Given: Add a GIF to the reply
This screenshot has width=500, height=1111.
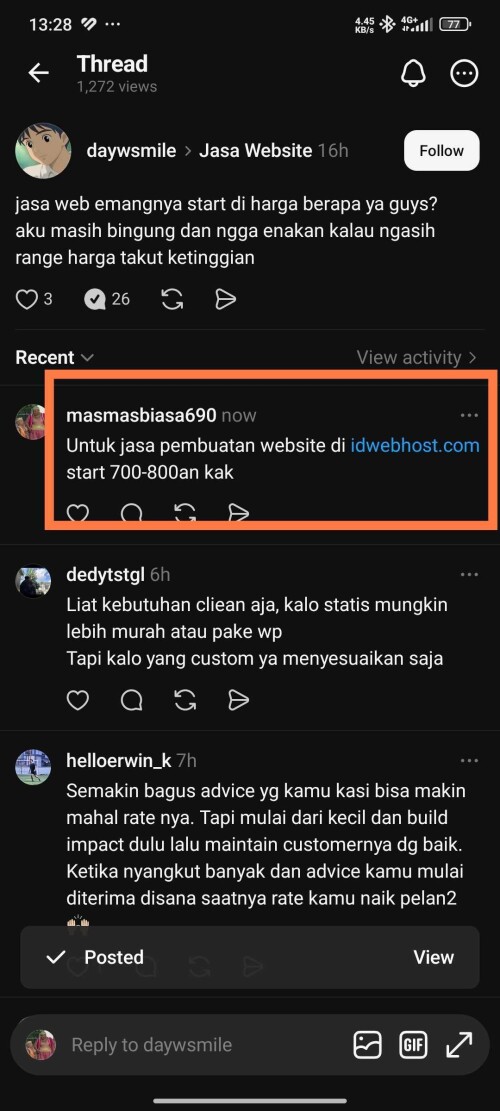Looking at the screenshot, I should tap(413, 1044).
